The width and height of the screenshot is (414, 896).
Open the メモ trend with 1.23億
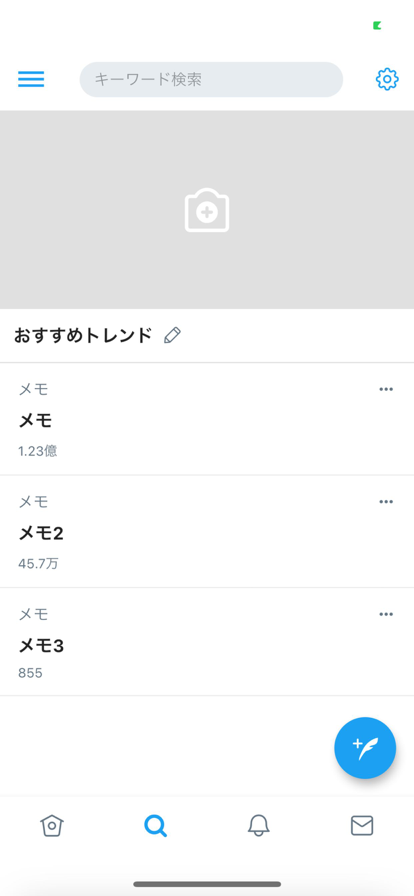coord(207,419)
